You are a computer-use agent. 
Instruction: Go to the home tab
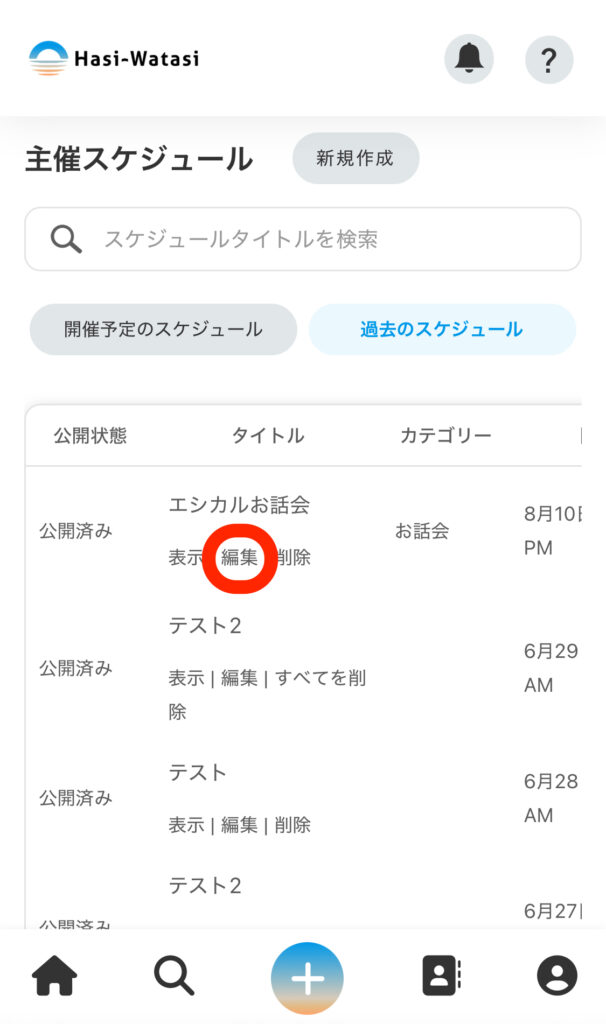click(x=55, y=976)
